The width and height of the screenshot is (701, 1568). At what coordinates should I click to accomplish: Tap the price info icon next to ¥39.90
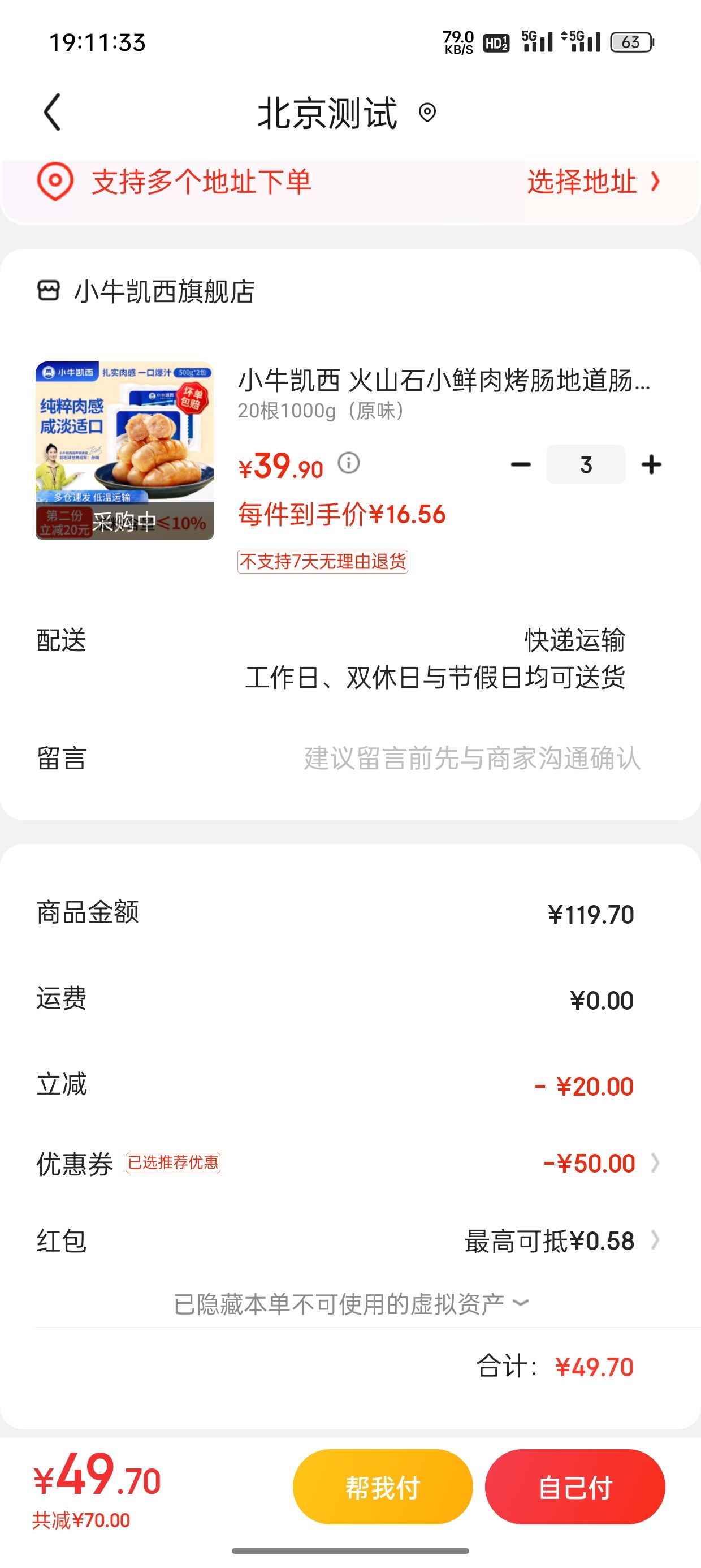349,463
